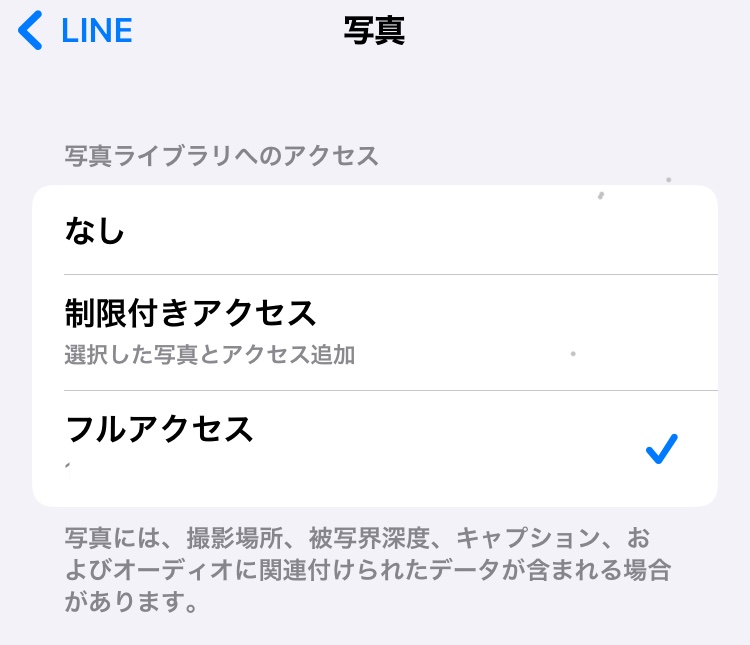Go back to LINE settings
Viewport: 750px width, 645px height.
[76, 30]
